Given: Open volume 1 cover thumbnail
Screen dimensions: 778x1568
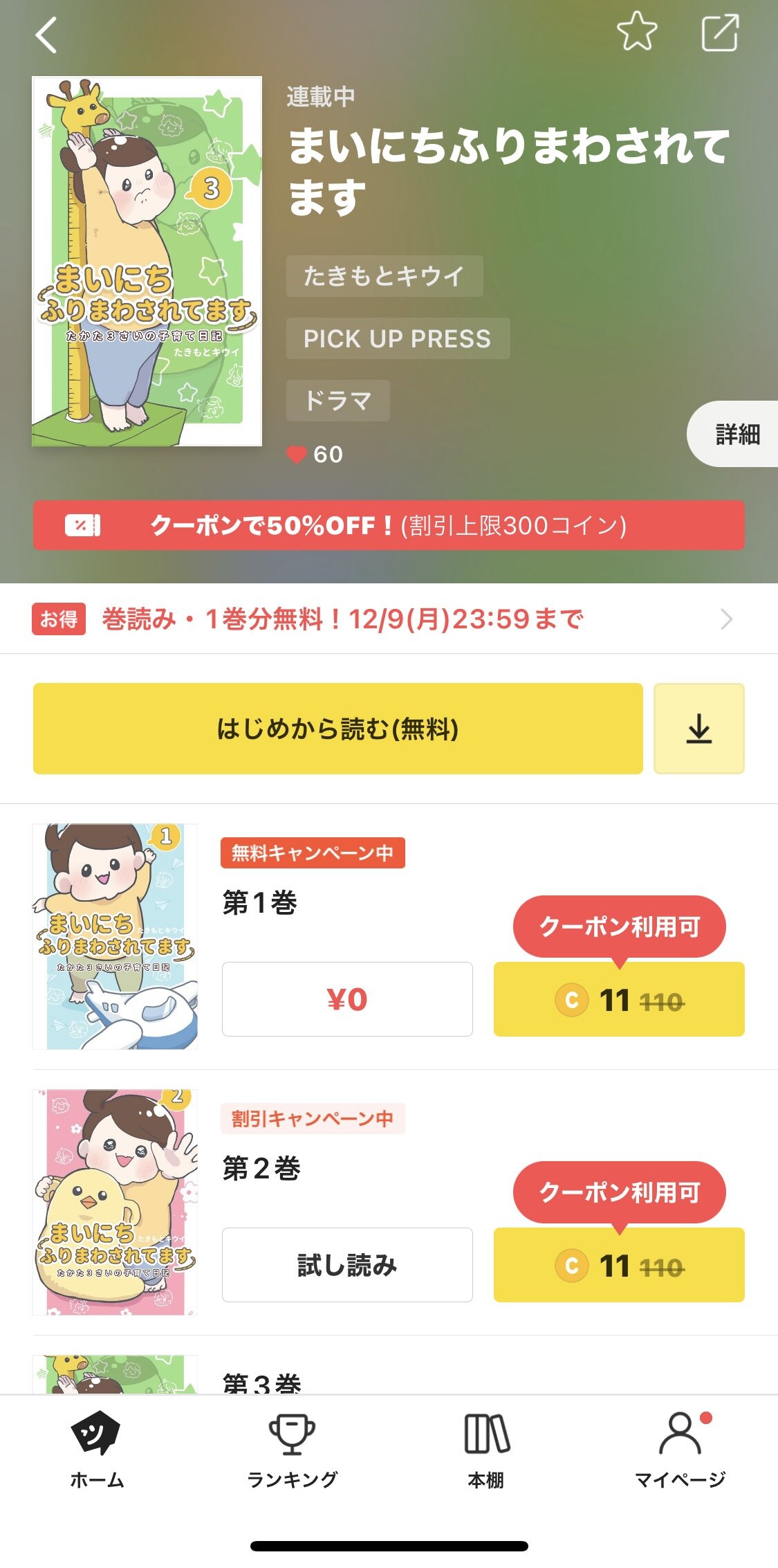Looking at the screenshot, I should 115,936.
